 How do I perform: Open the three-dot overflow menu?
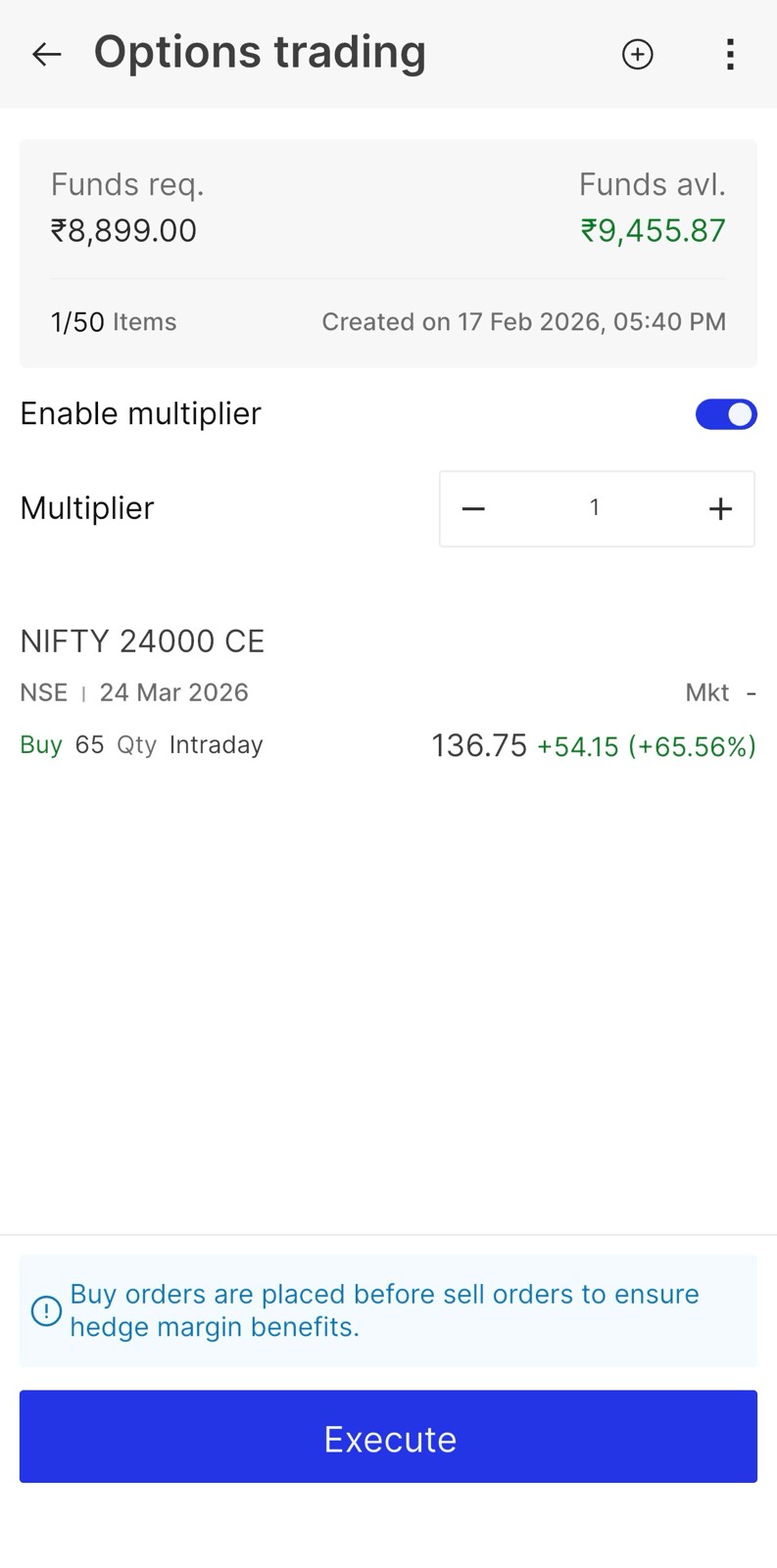pos(730,54)
